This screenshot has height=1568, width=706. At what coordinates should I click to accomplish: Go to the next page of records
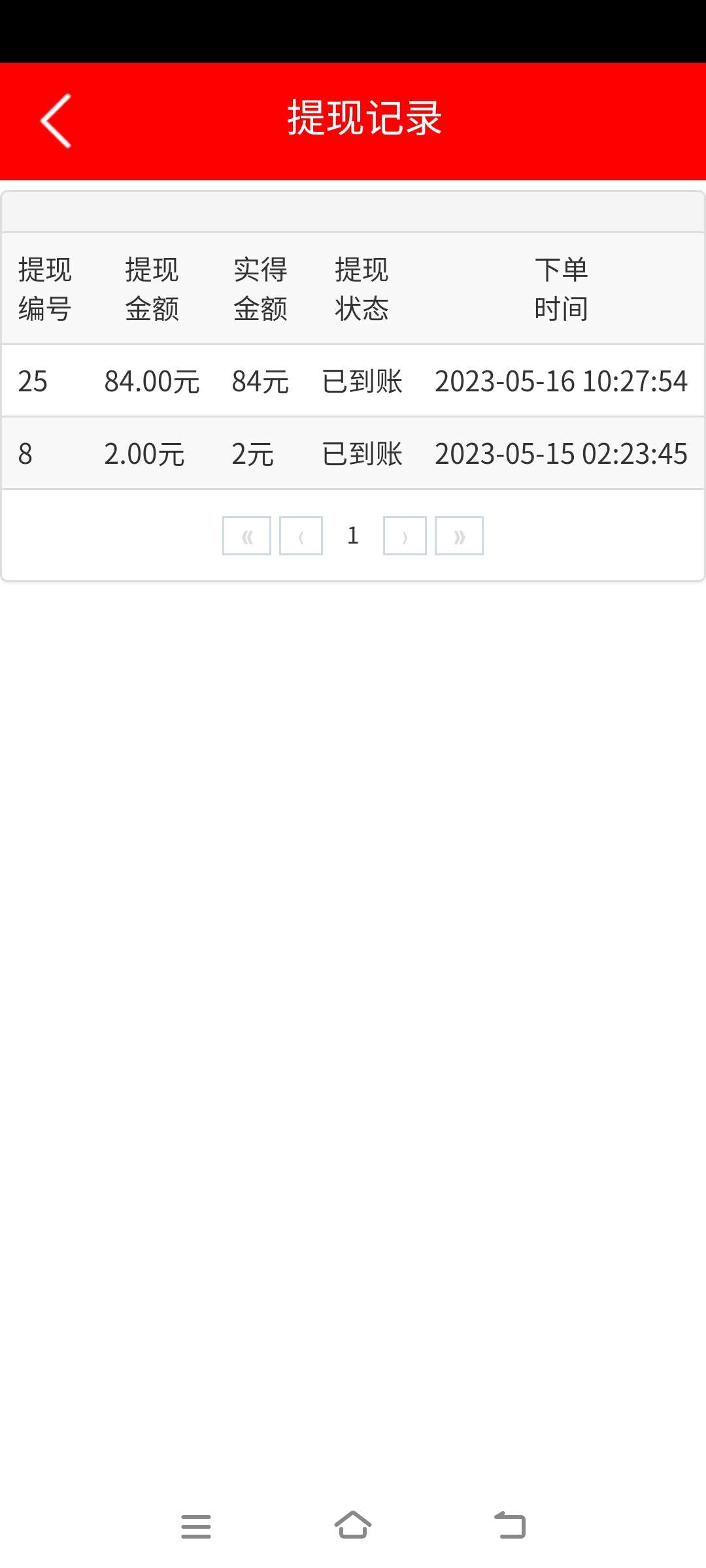click(405, 536)
